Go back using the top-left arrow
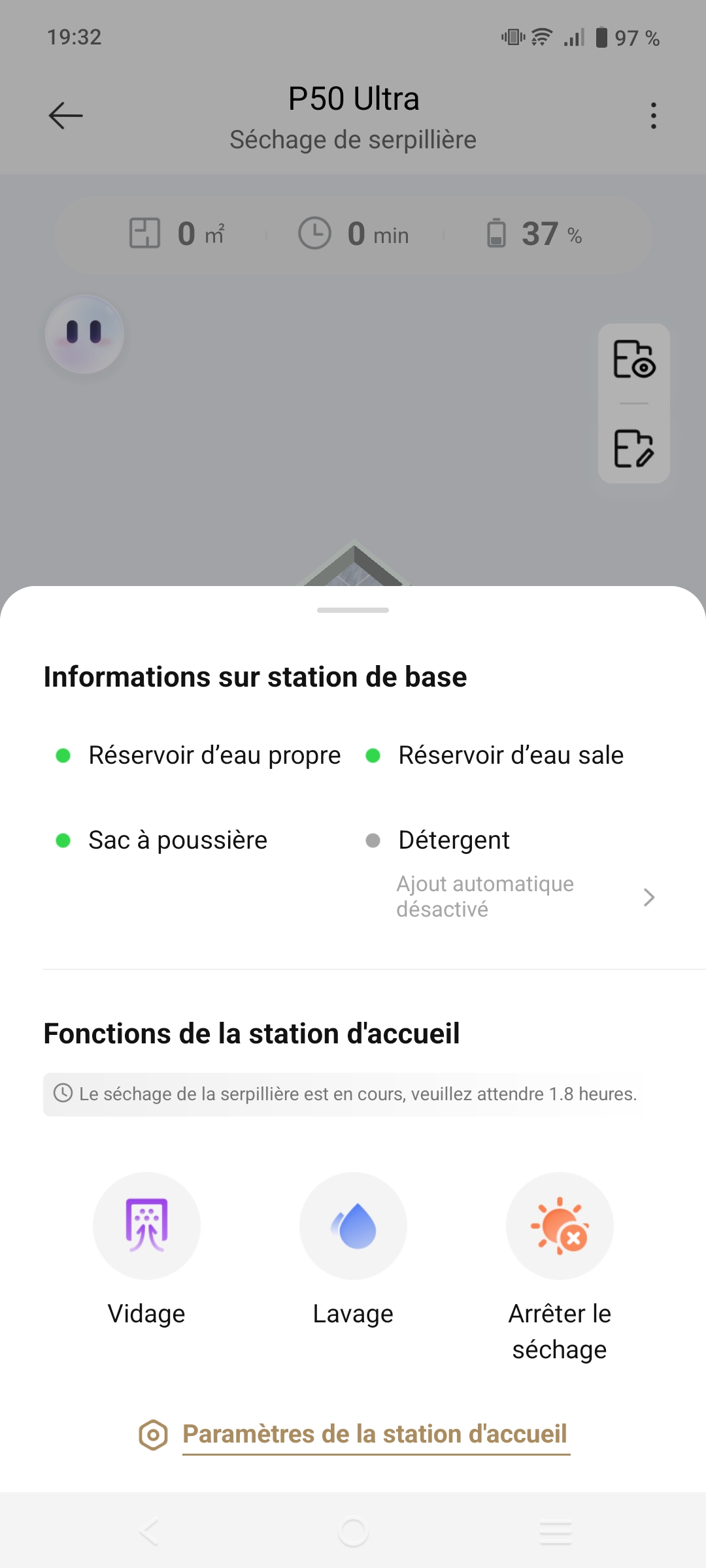 (65, 116)
